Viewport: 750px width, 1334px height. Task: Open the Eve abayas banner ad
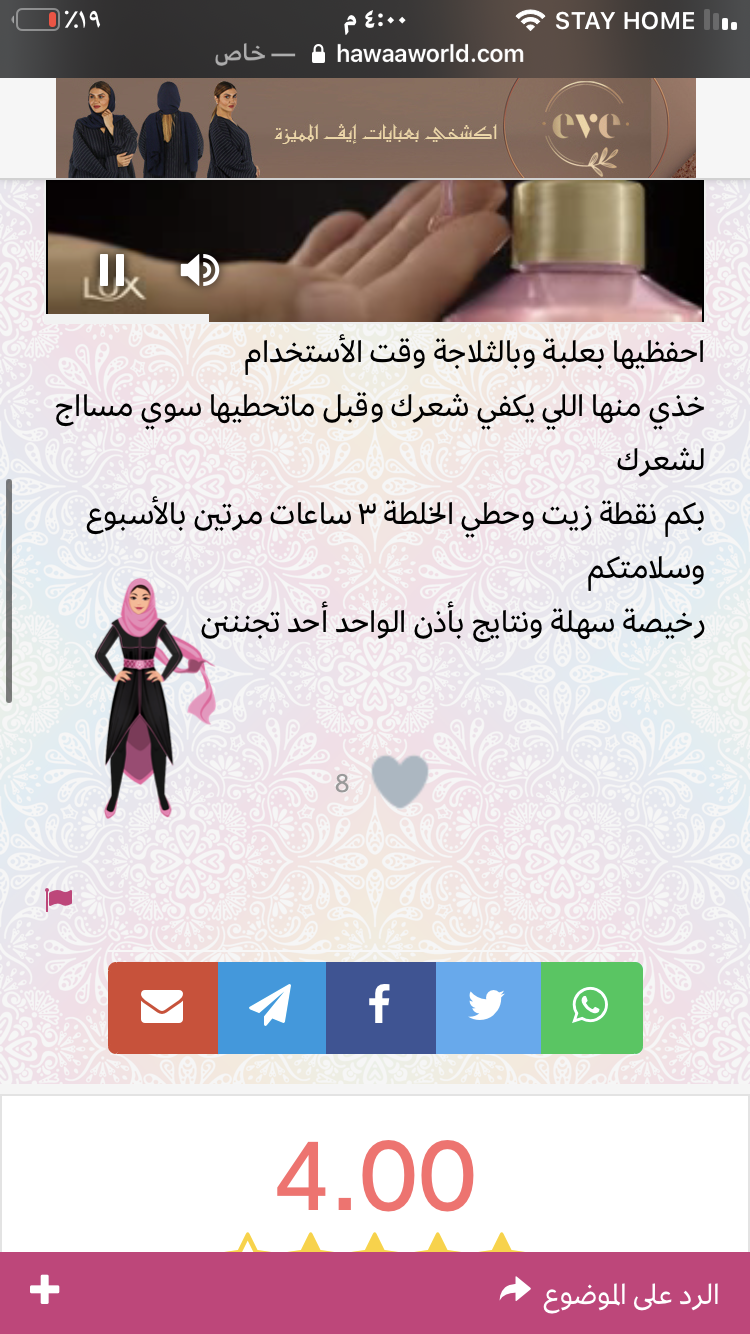pyautogui.click(x=375, y=128)
